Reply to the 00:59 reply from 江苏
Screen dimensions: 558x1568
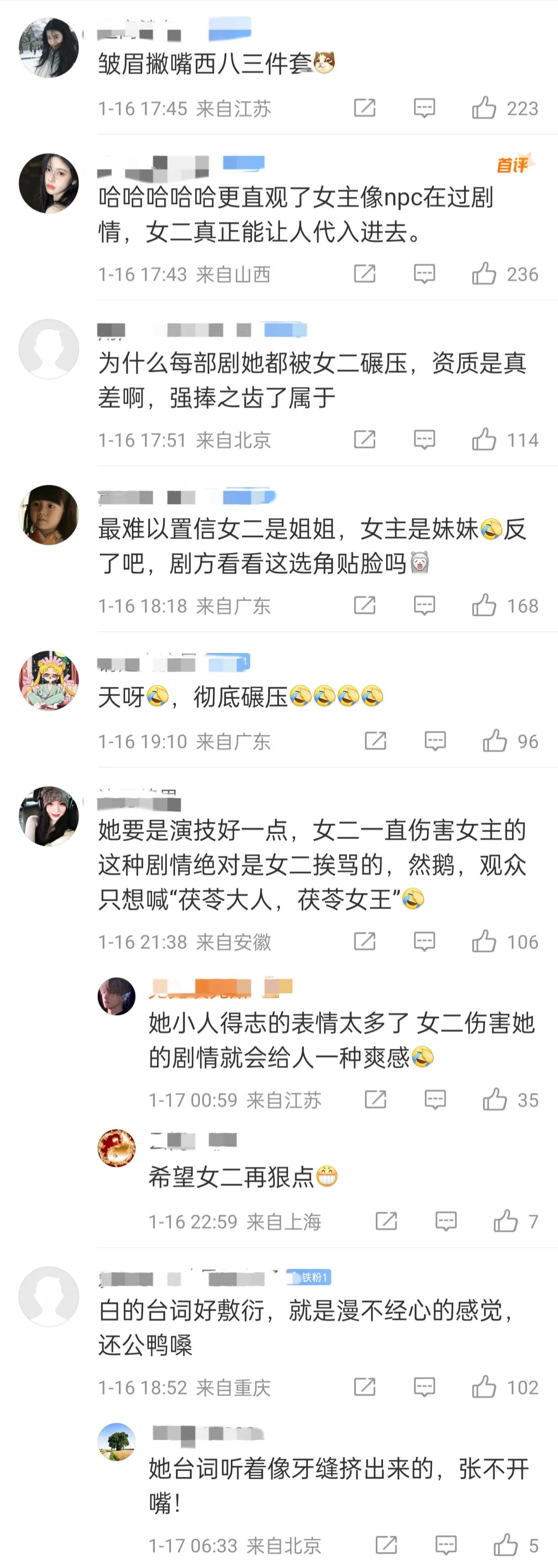435,1099
